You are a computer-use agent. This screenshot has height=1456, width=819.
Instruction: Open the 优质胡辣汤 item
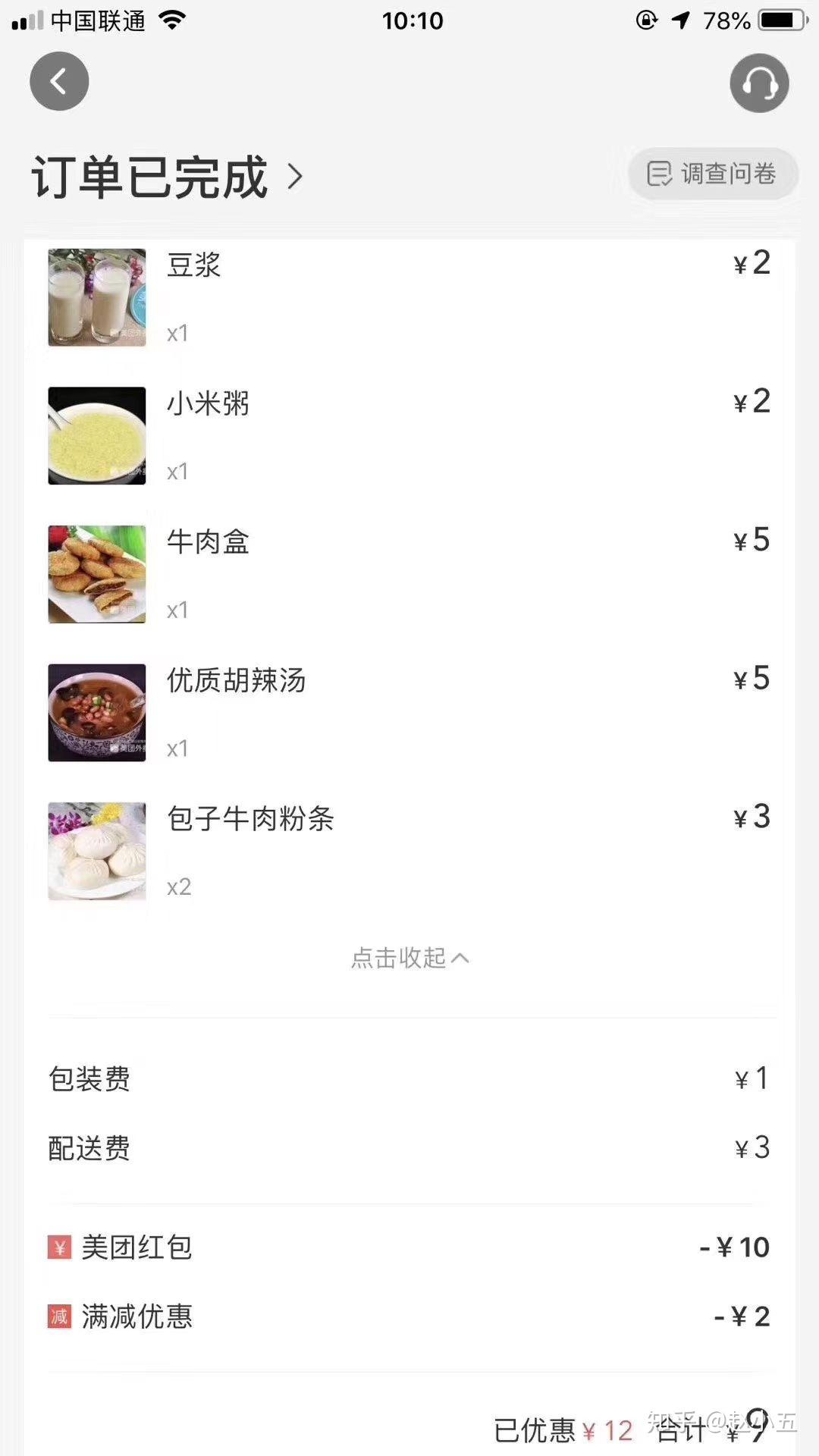(409, 713)
